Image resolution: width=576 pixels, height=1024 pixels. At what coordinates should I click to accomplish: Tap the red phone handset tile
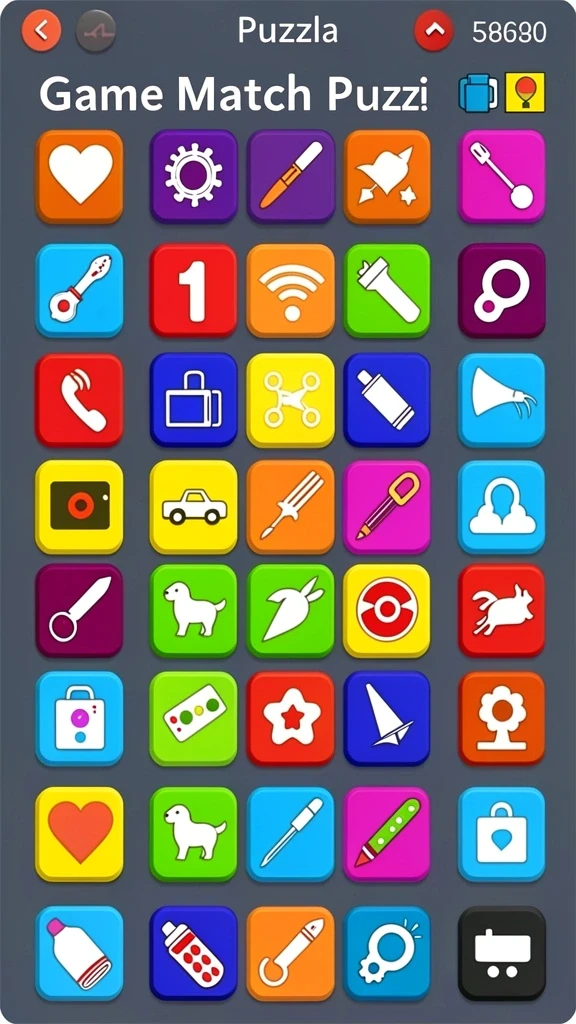click(x=80, y=400)
